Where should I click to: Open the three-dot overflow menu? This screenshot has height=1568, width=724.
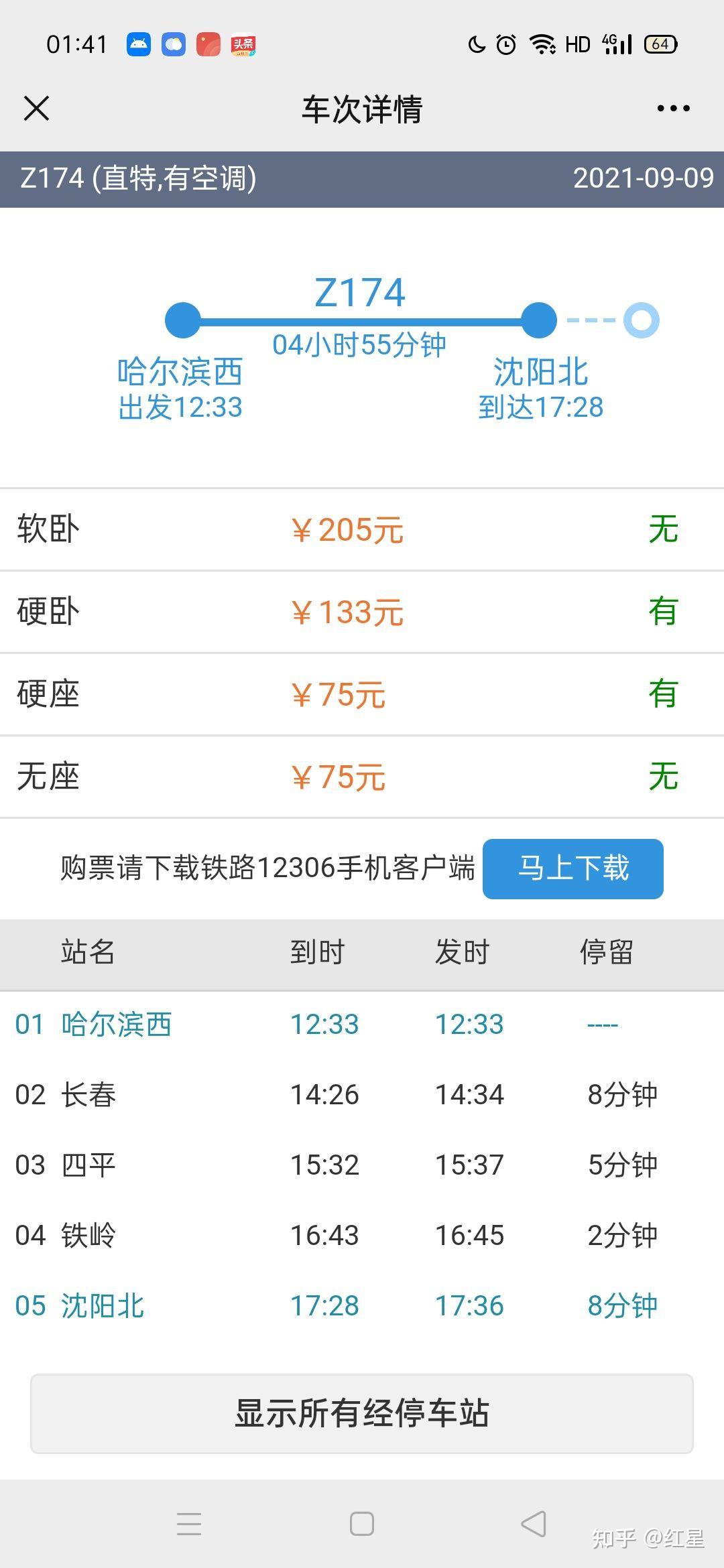[673, 109]
